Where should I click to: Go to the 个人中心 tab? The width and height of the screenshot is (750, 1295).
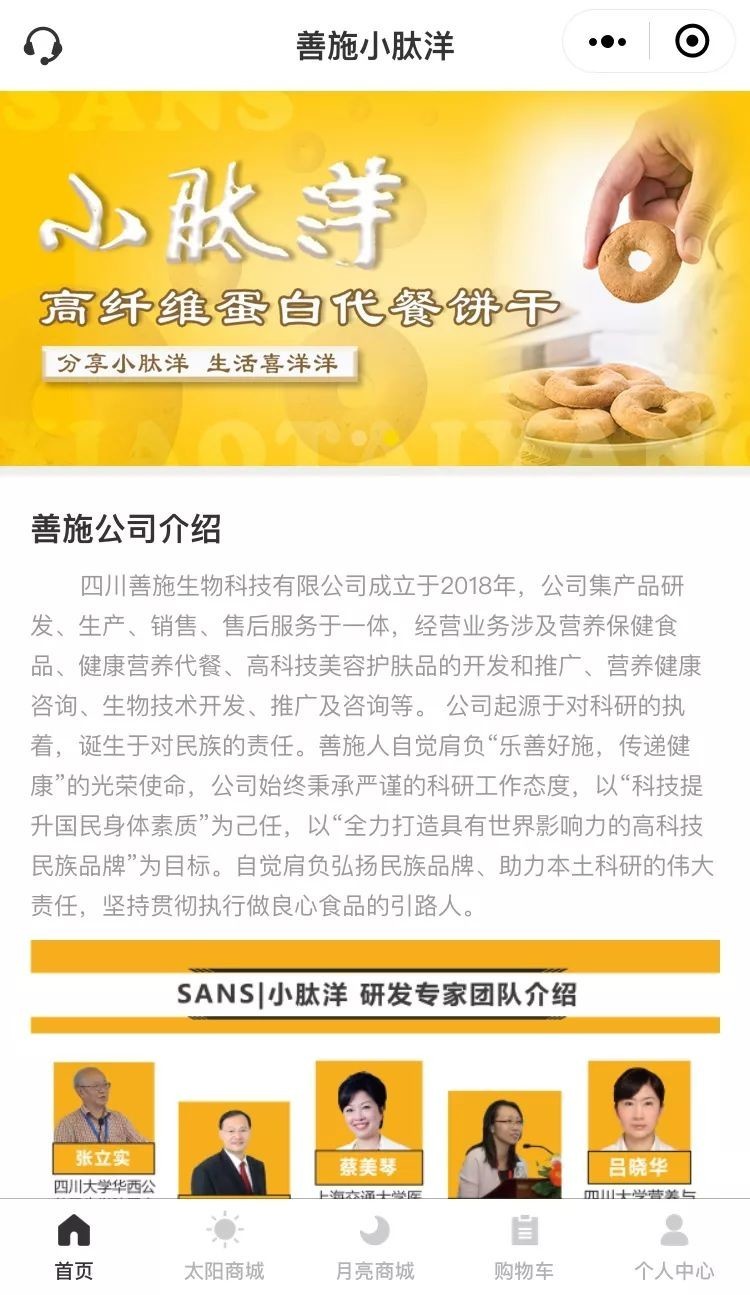675,1246
